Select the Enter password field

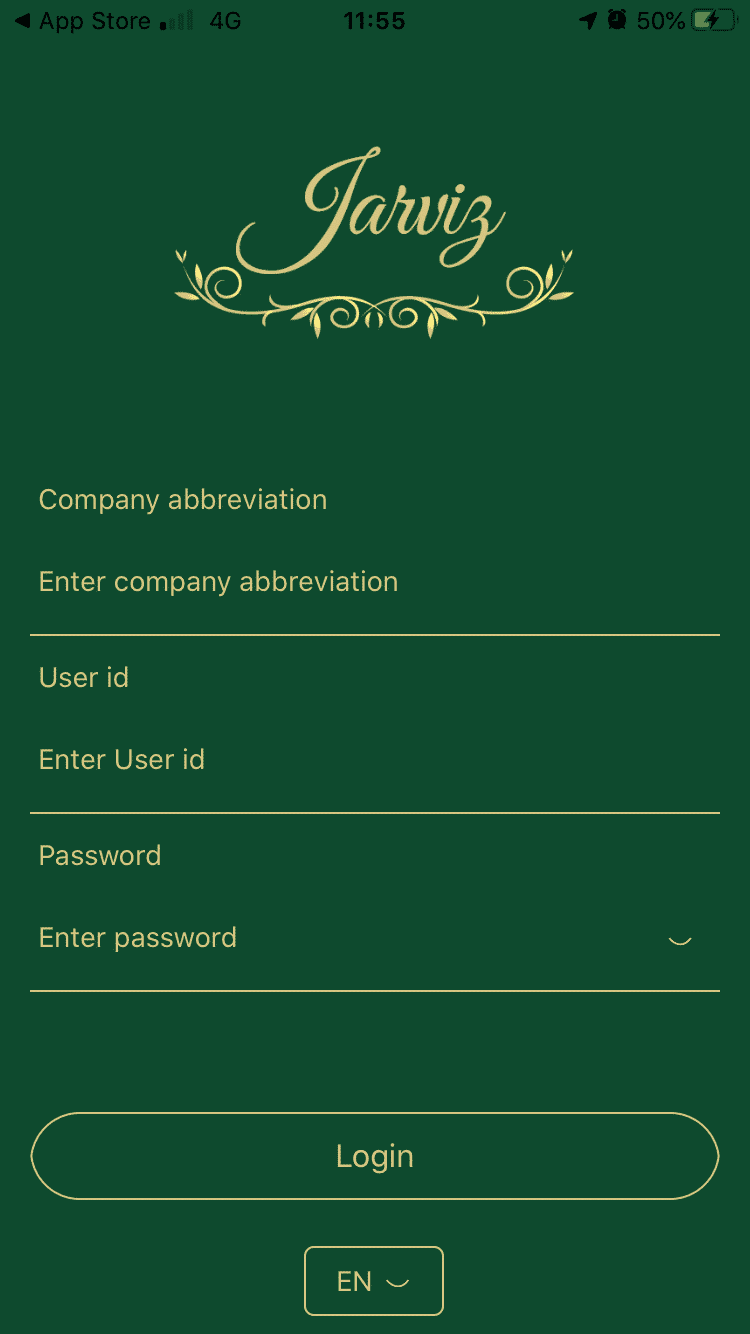tap(340, 938)
